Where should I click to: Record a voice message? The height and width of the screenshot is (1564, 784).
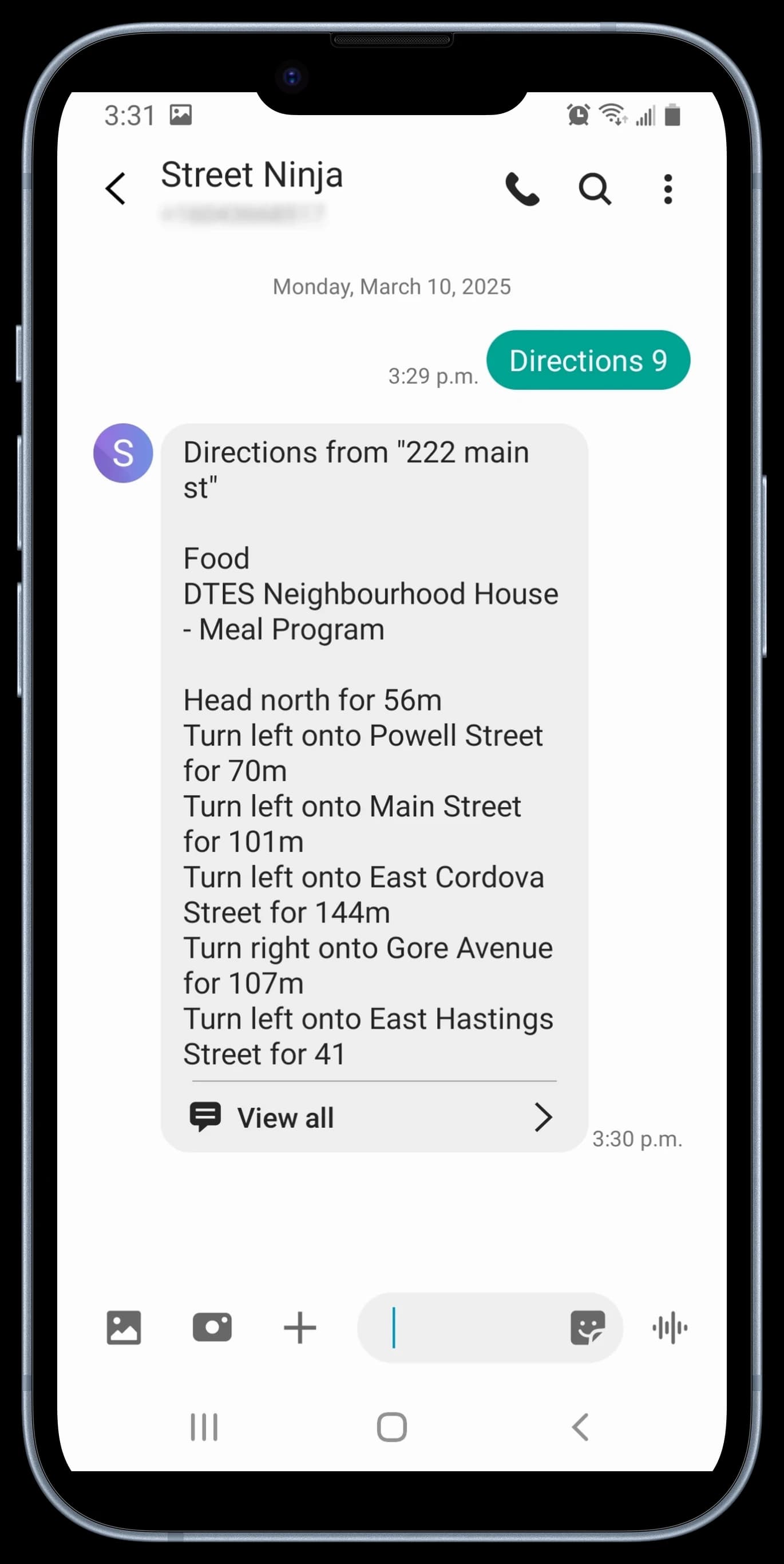click(670, 1327)
